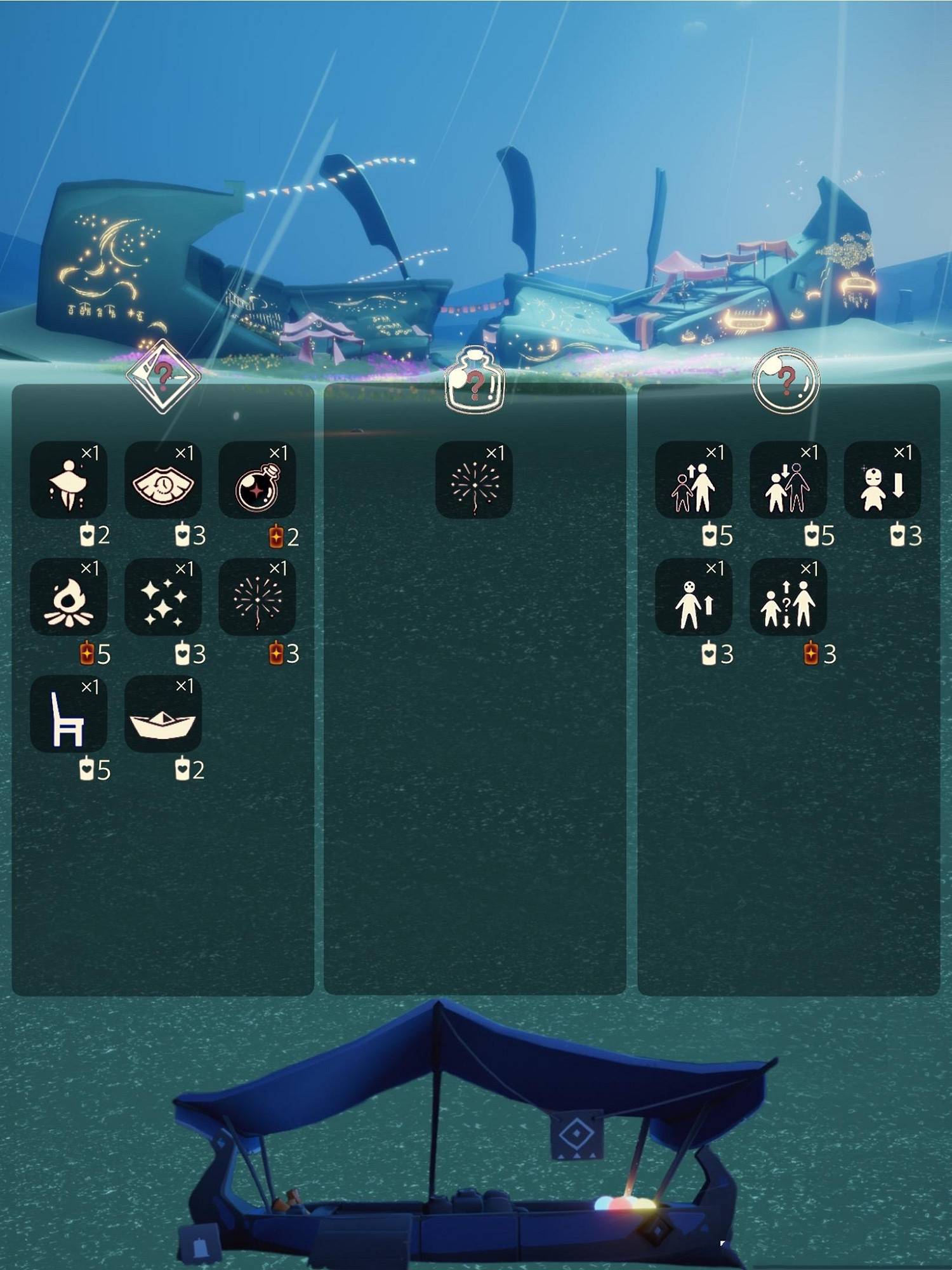Open the round bubble mystery category icon
The width and height of the screenshot is (952, 1270).
(786, 381)
